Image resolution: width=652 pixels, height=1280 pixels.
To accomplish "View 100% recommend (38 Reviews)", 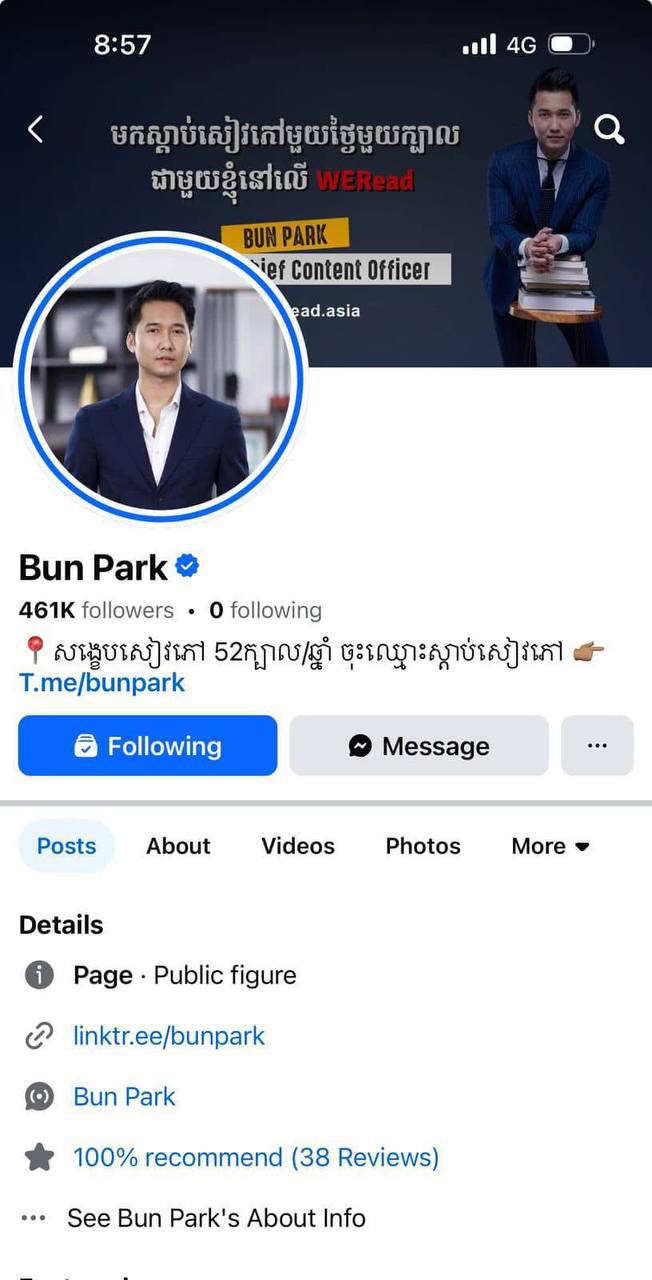I will click(256, 1158).
